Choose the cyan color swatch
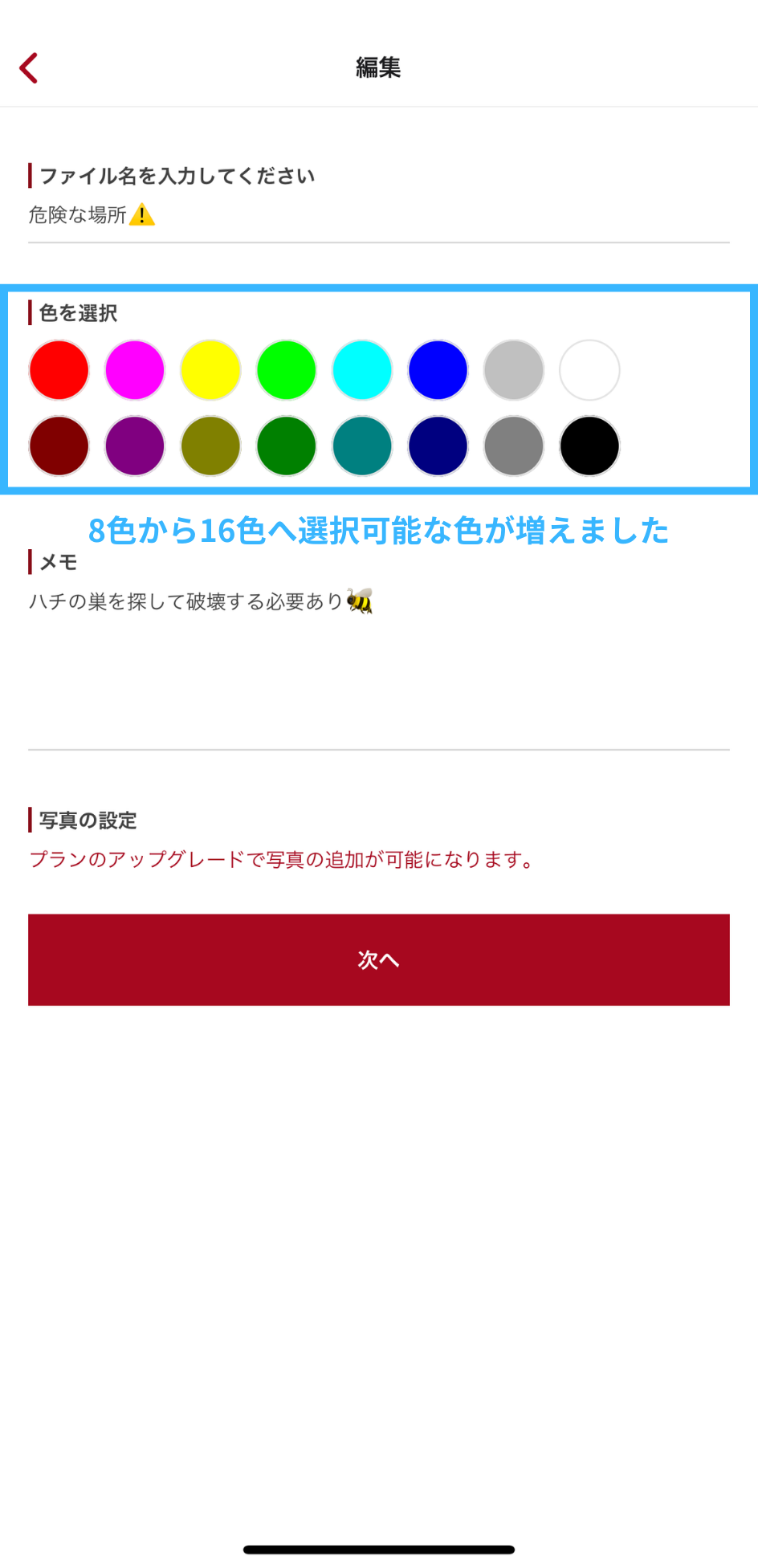758x1568 pixels. [362, 370]
